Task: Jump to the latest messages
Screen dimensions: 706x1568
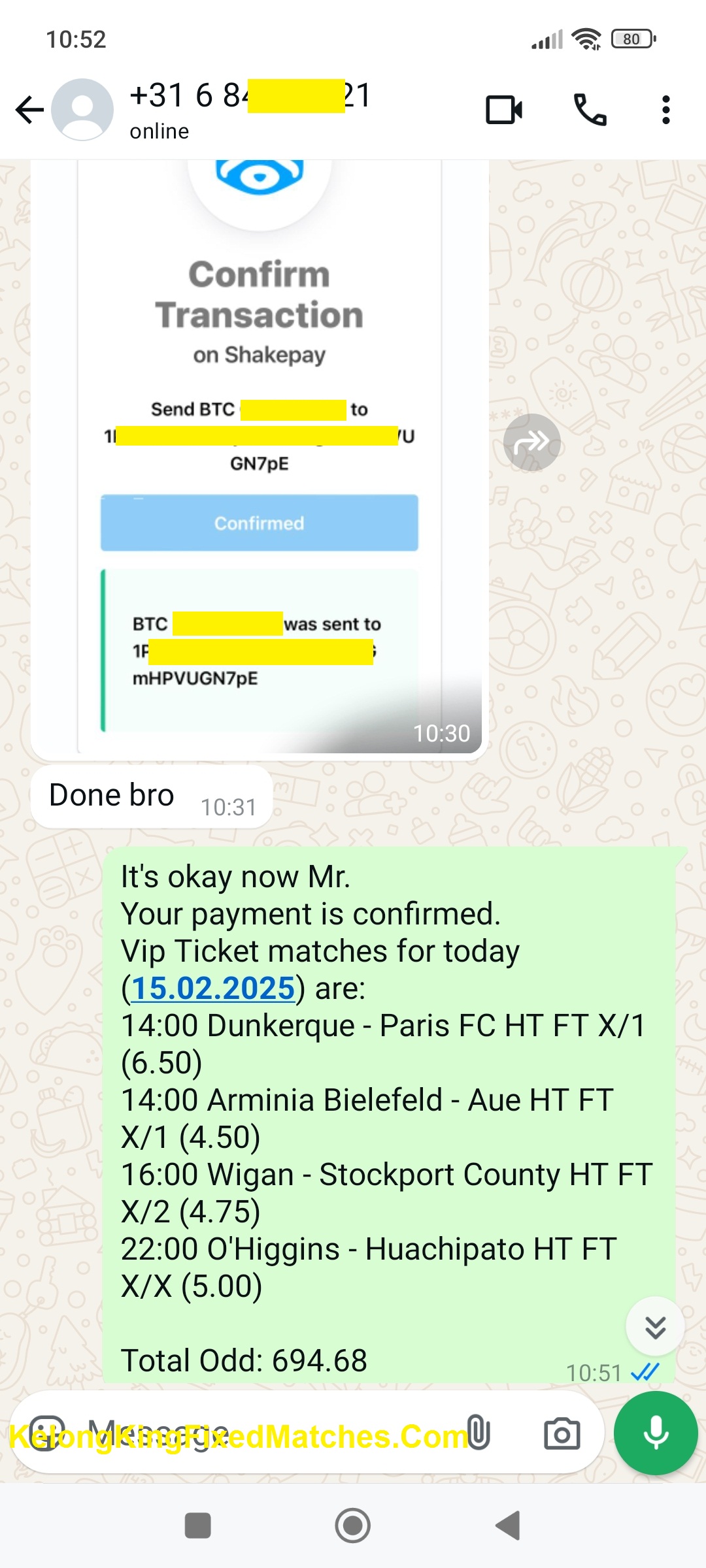Action: (655, 1327)
